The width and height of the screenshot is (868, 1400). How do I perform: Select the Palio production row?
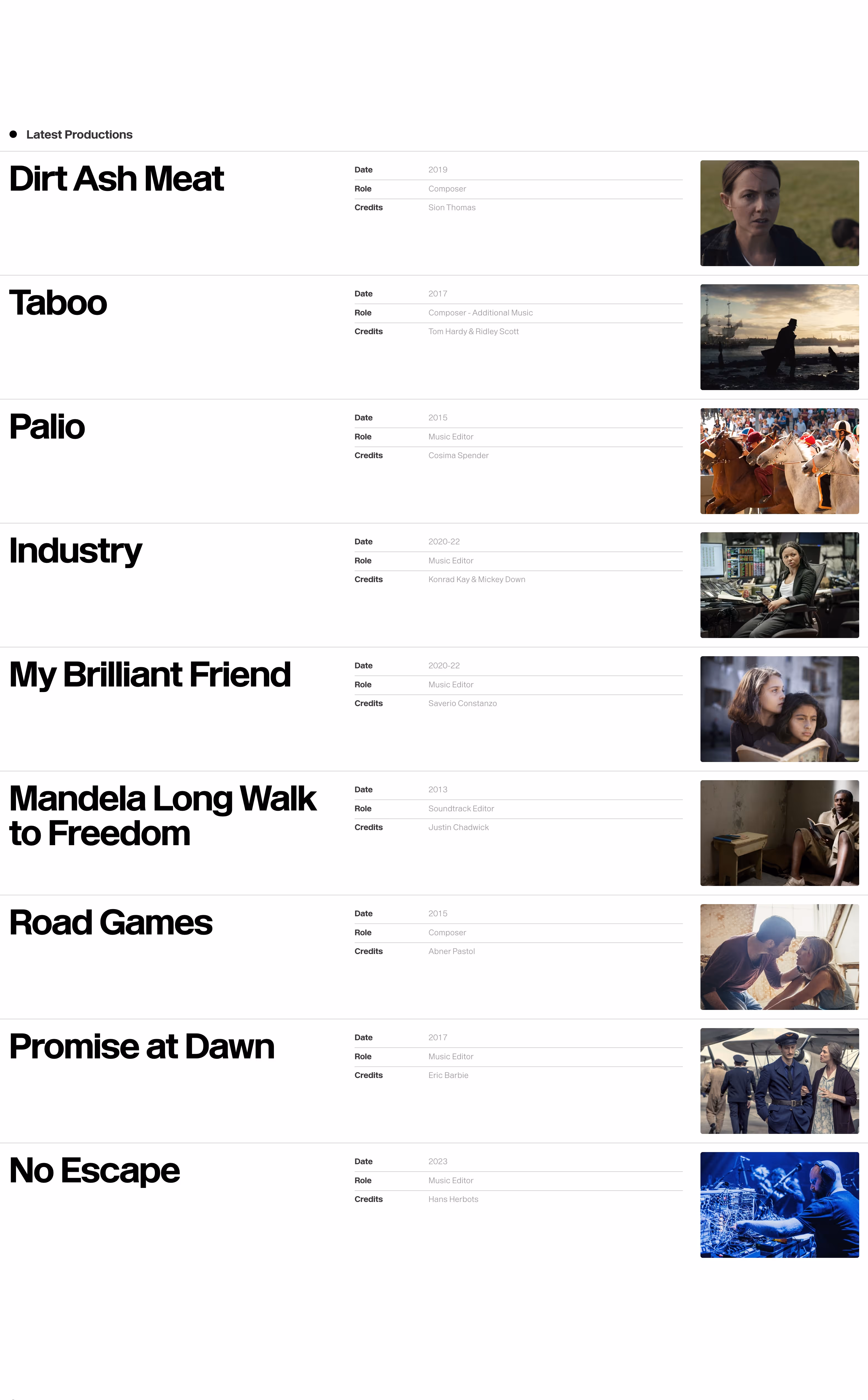click(47, 427)
